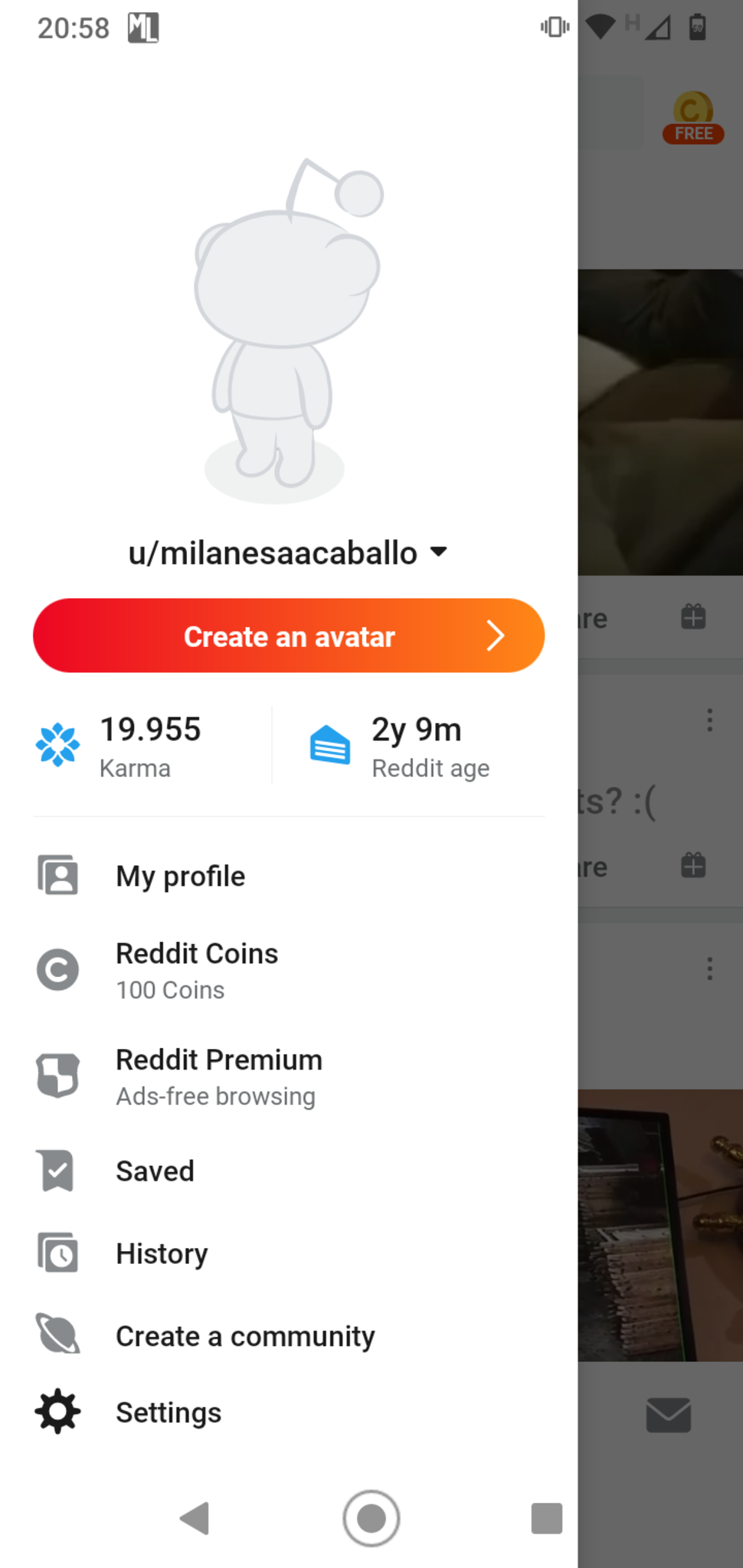Expand the u/milanesaacaballo account switcher

(x=288, y=553)
